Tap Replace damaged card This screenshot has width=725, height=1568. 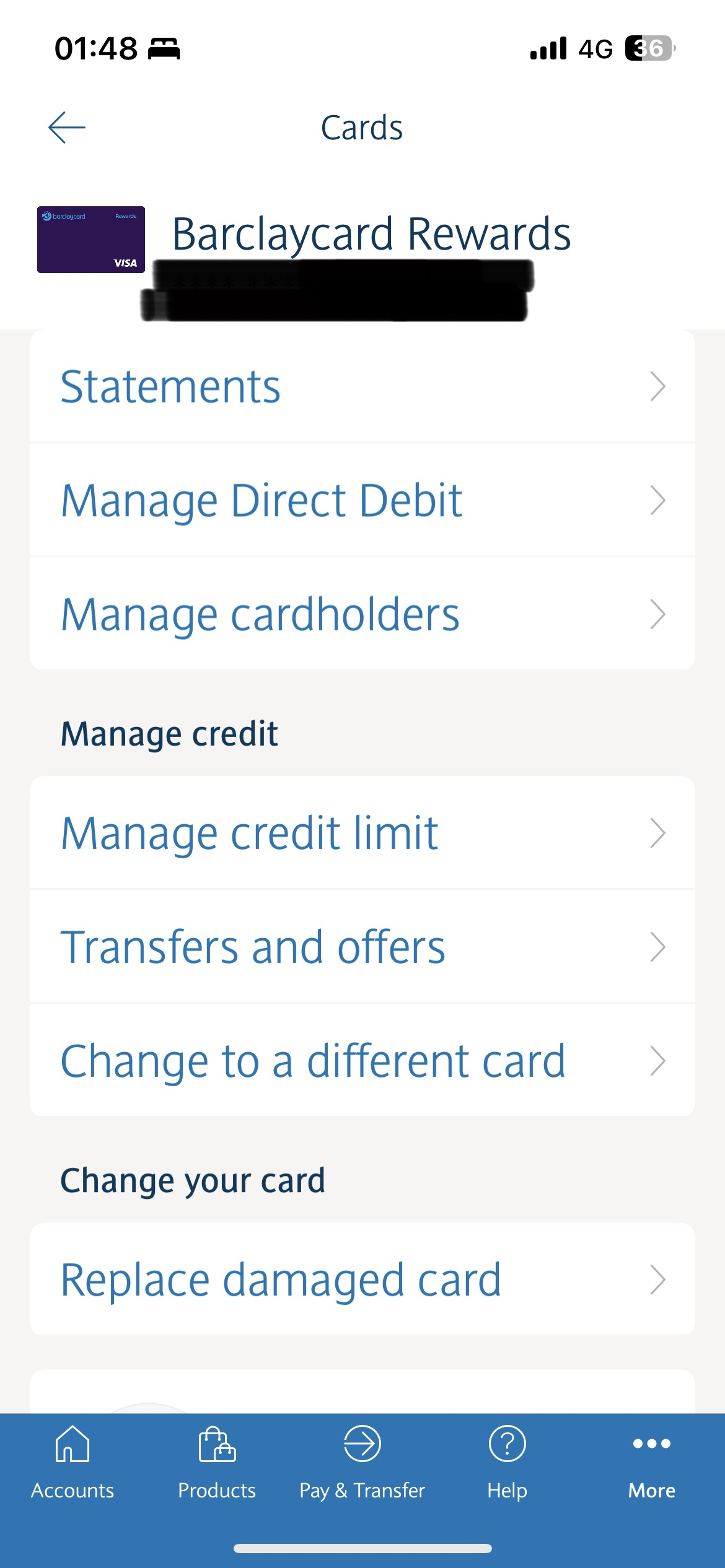[362, 1279]
